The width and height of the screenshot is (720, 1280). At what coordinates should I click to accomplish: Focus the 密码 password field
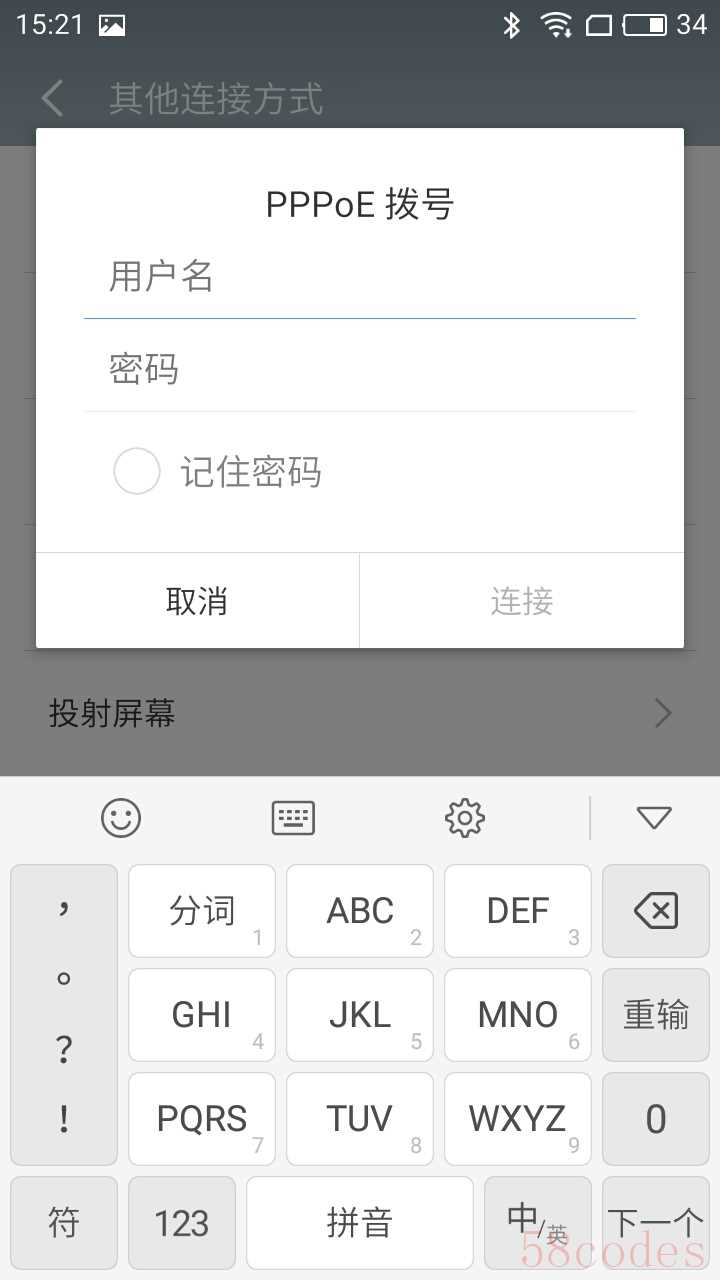click(x=360, y=369)
